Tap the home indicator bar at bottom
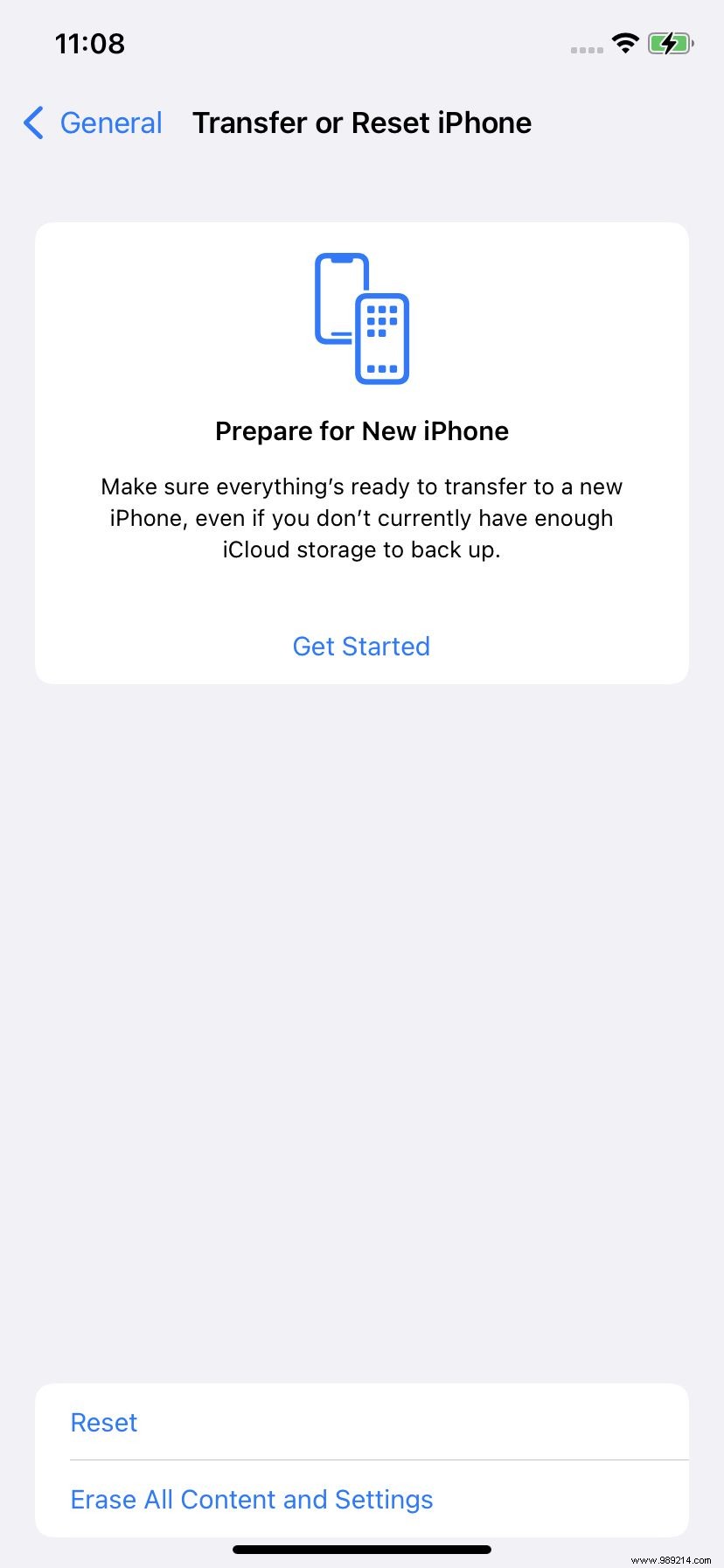The width and height of the screenshot is (724, 1568). pyautogui.click(x=361, y=1549)
